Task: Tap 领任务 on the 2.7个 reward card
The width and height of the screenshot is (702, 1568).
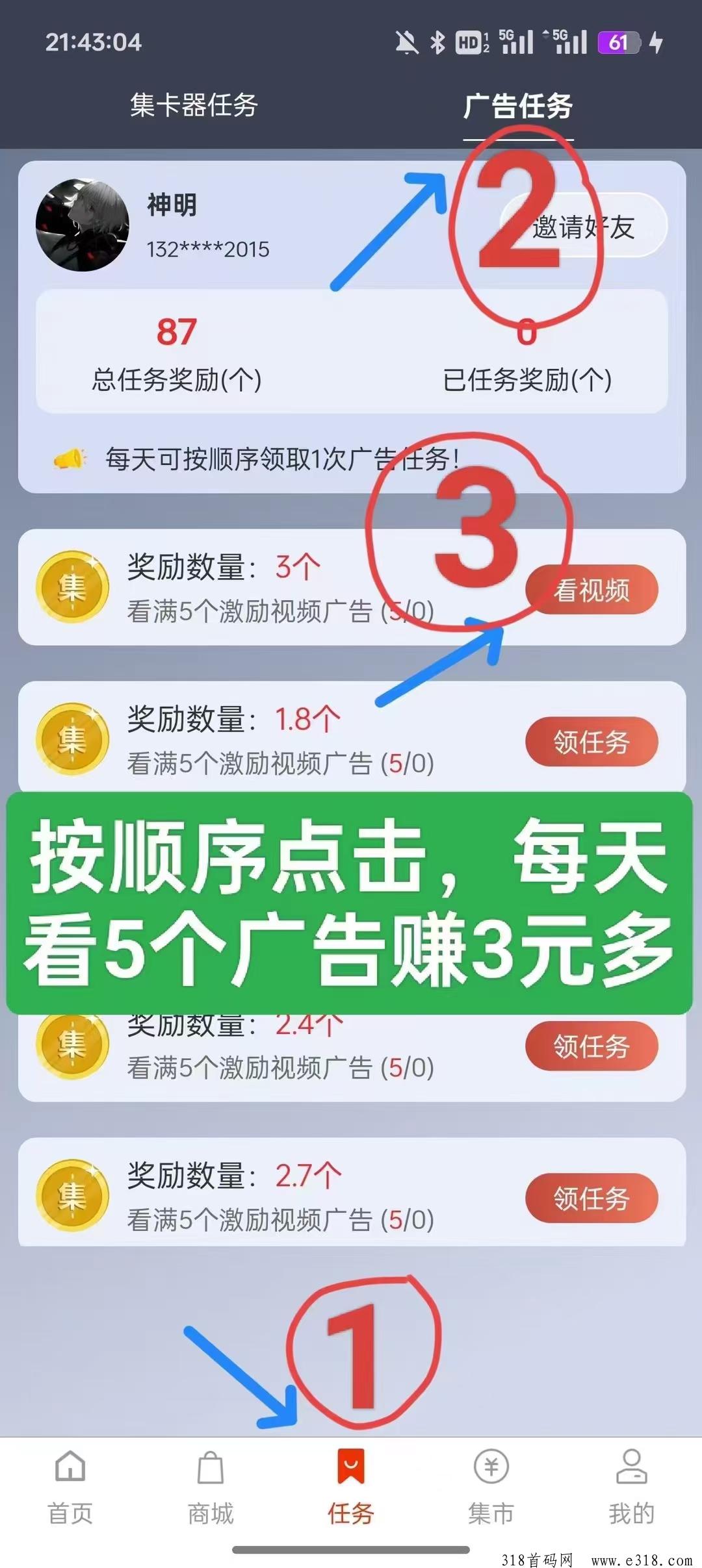Action: point(591,1198)
